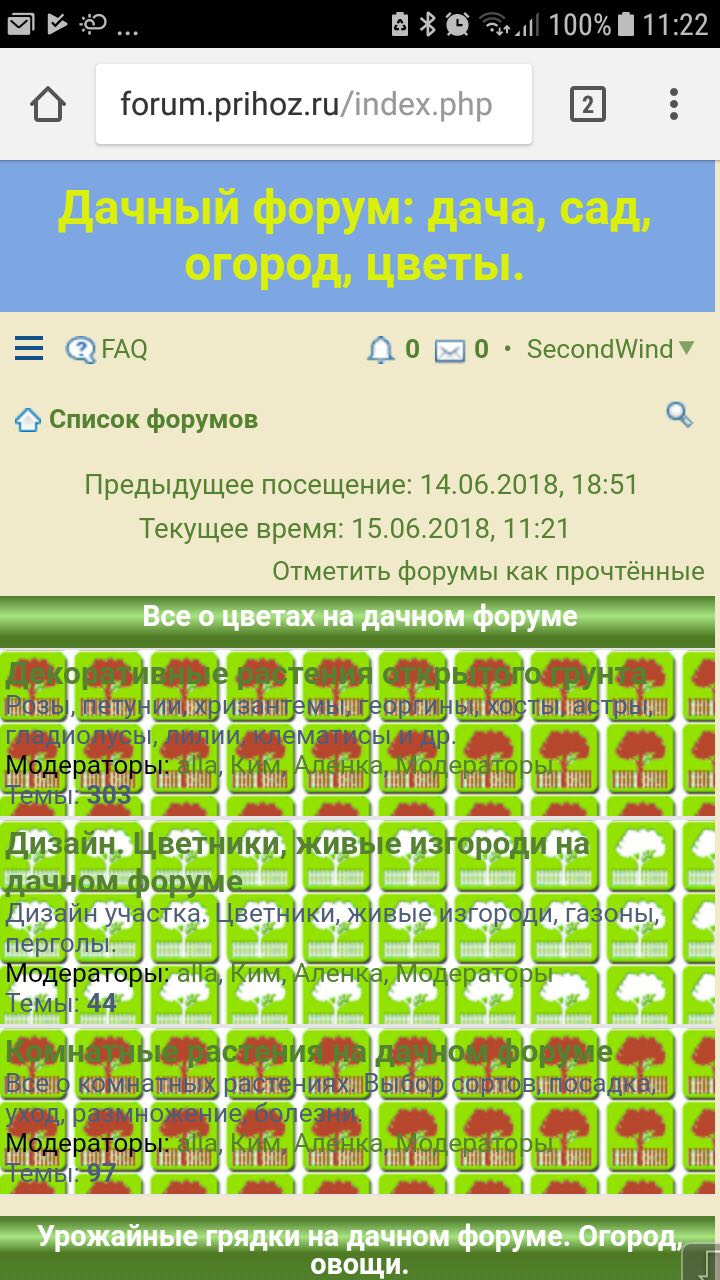
Task: Open the browser tab switcher
Action: (x=587, y=104)
